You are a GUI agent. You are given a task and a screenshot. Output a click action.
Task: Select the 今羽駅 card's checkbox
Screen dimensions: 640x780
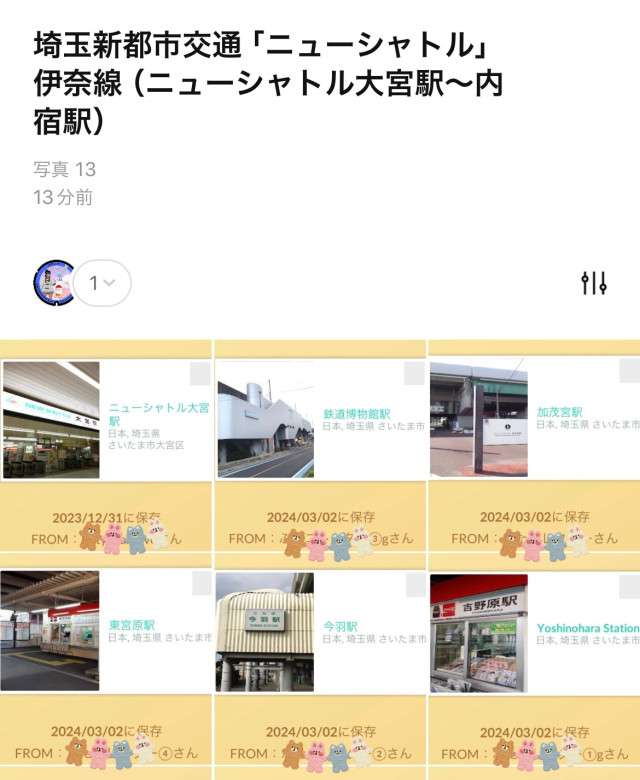[414, 584]
